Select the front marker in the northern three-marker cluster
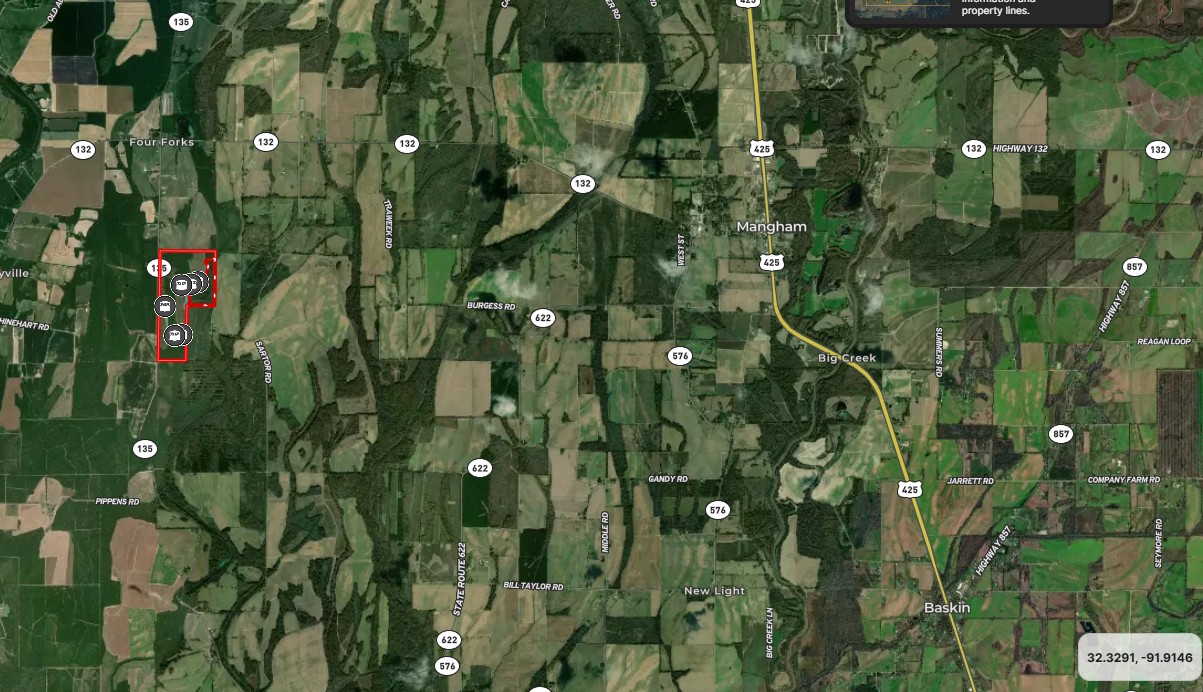The height and width of the screenshot is (692, 1203). pos(181,284)
